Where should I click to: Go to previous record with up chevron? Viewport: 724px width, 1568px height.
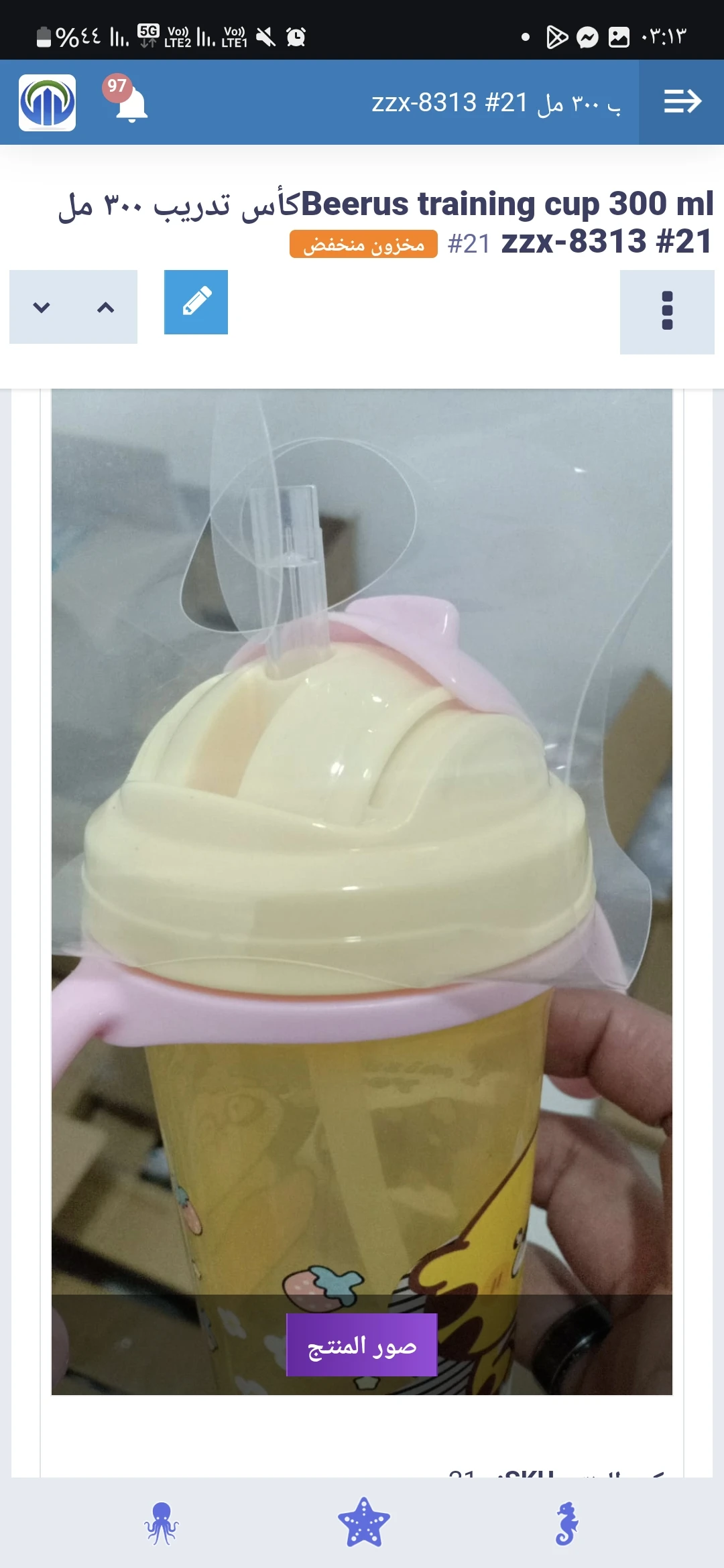pyautogui.click(x=106, y=307)
